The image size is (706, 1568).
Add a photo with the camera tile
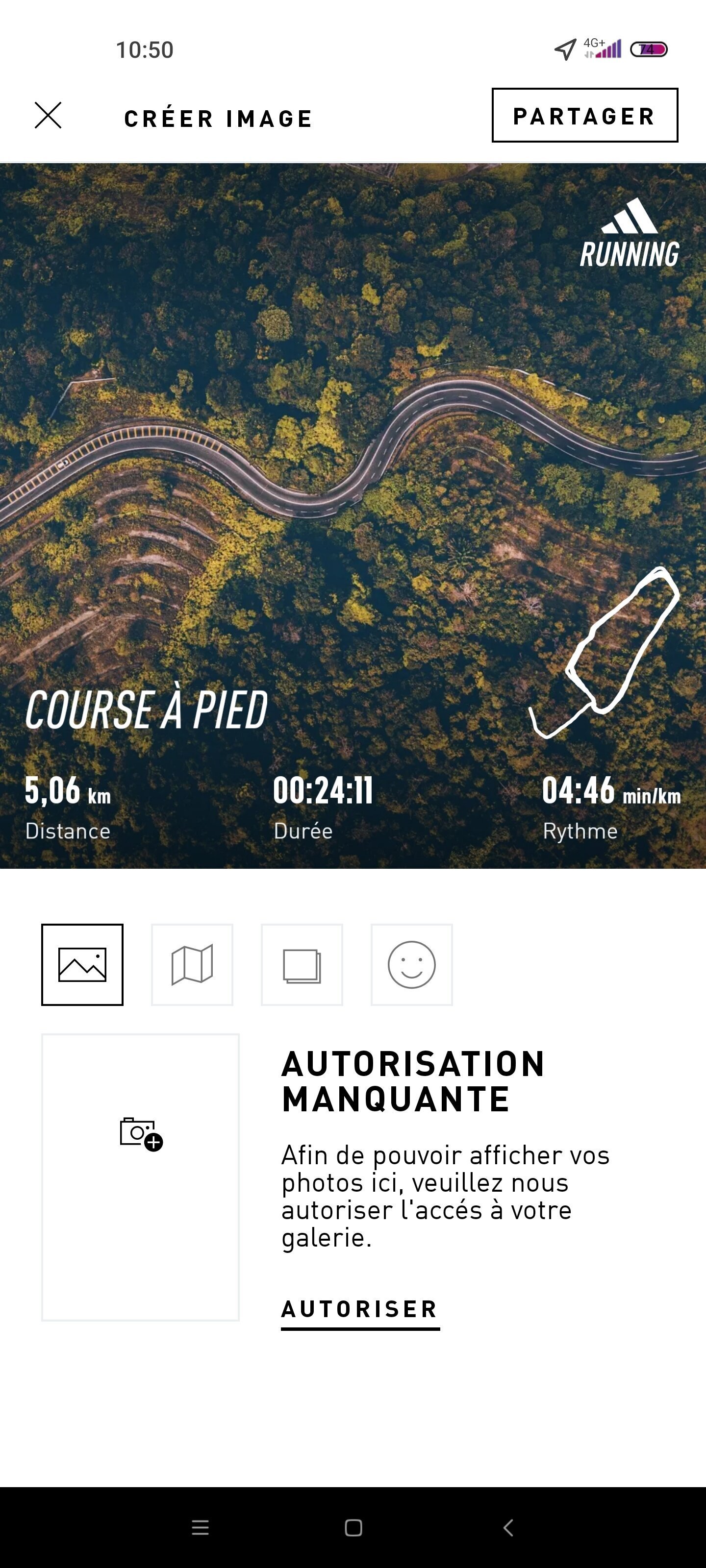141,1176
